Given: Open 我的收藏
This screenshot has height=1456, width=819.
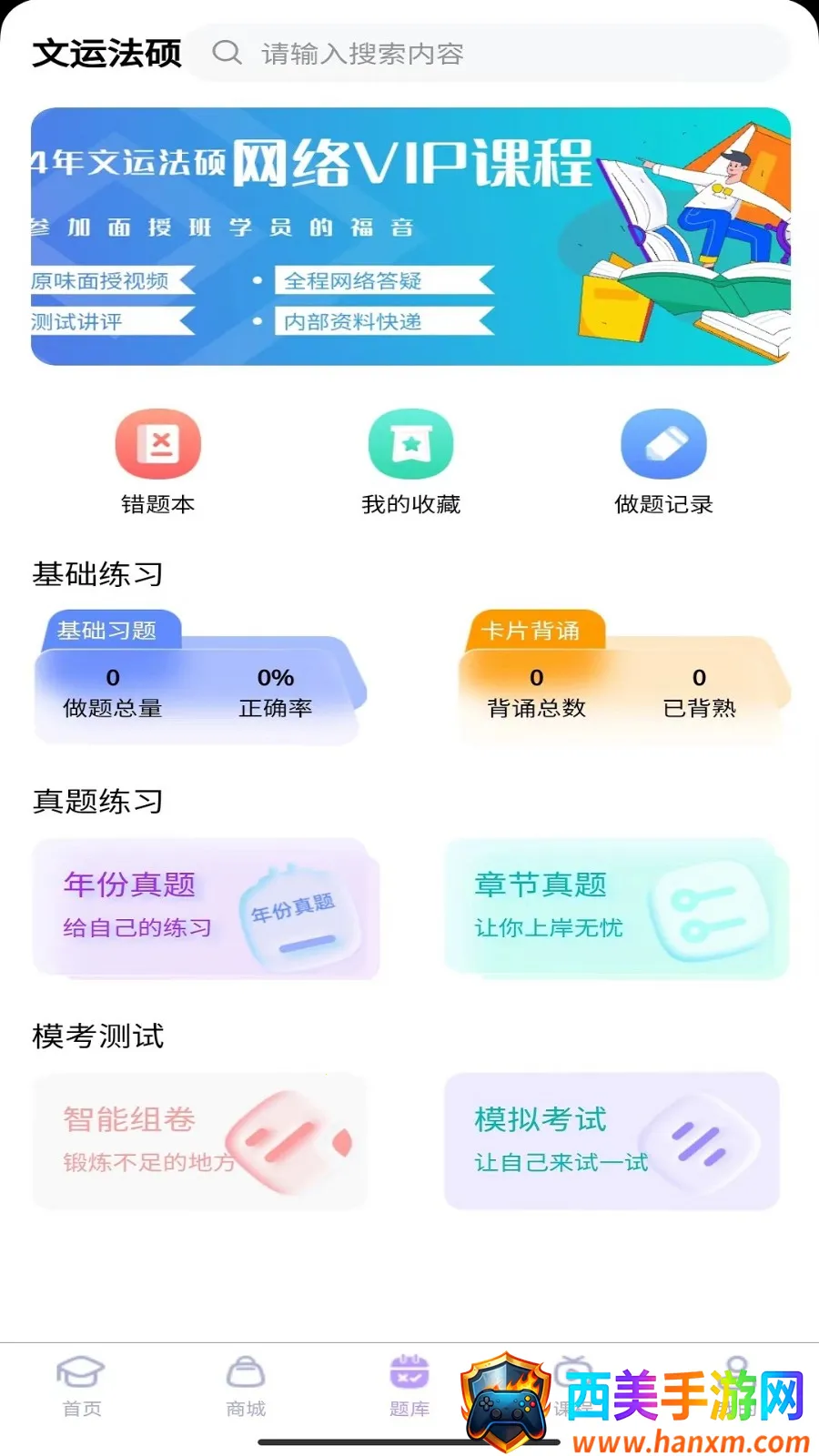Looking at the screenshot, I should (410, 461).
